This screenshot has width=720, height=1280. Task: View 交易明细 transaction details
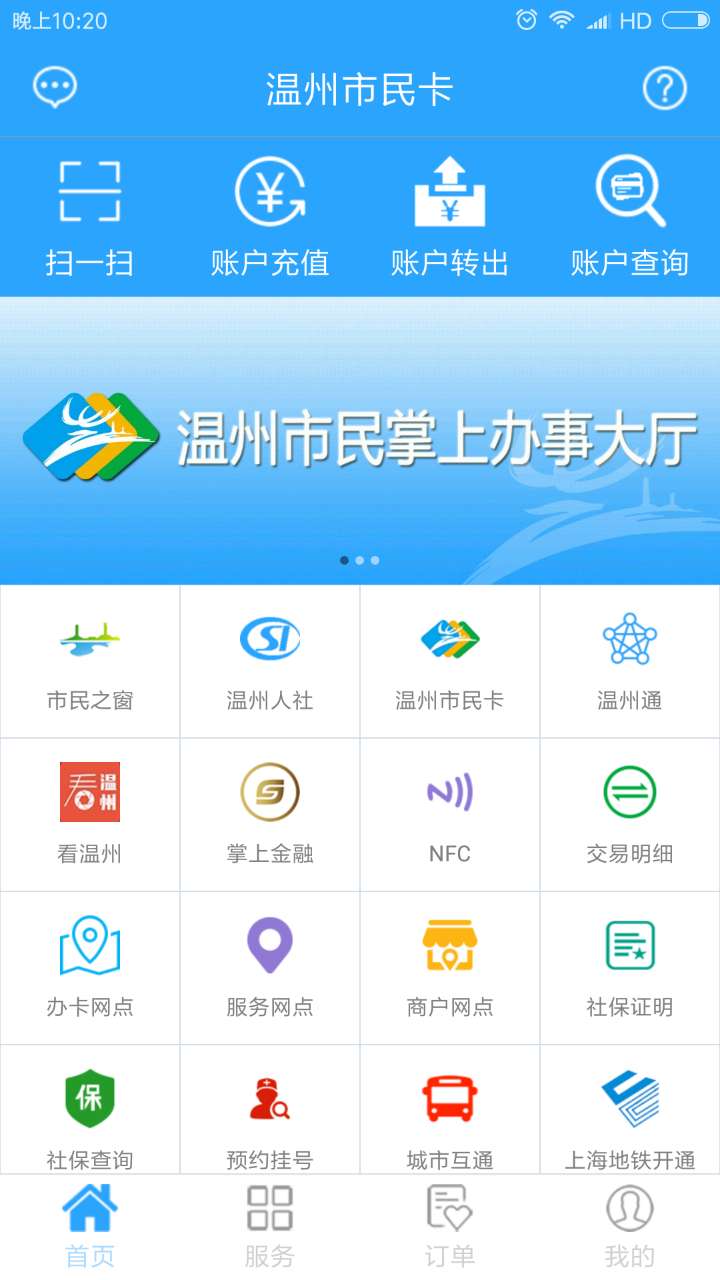pyautogui.click(x=630, y=813)
